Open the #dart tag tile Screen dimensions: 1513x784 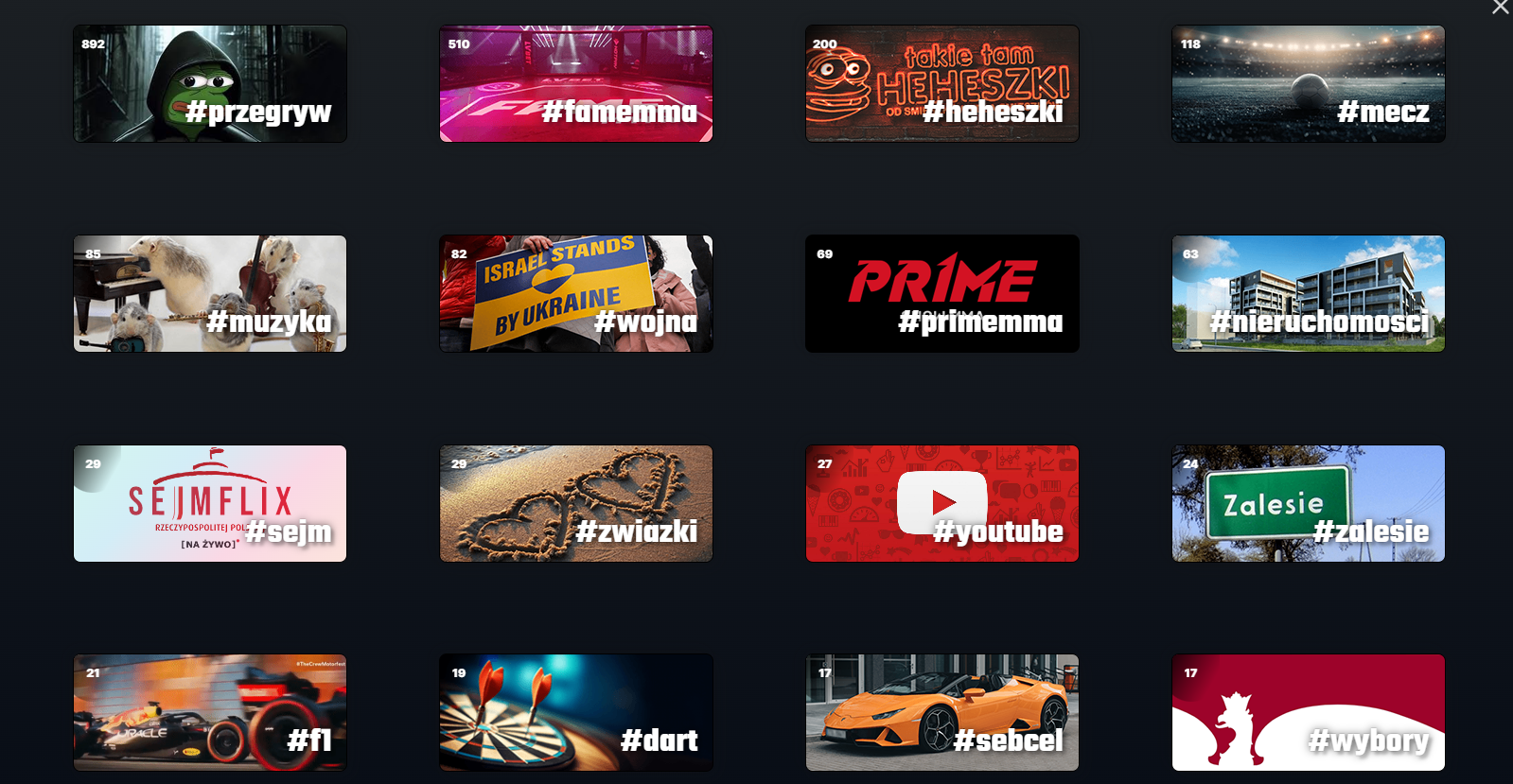(575, 713)
